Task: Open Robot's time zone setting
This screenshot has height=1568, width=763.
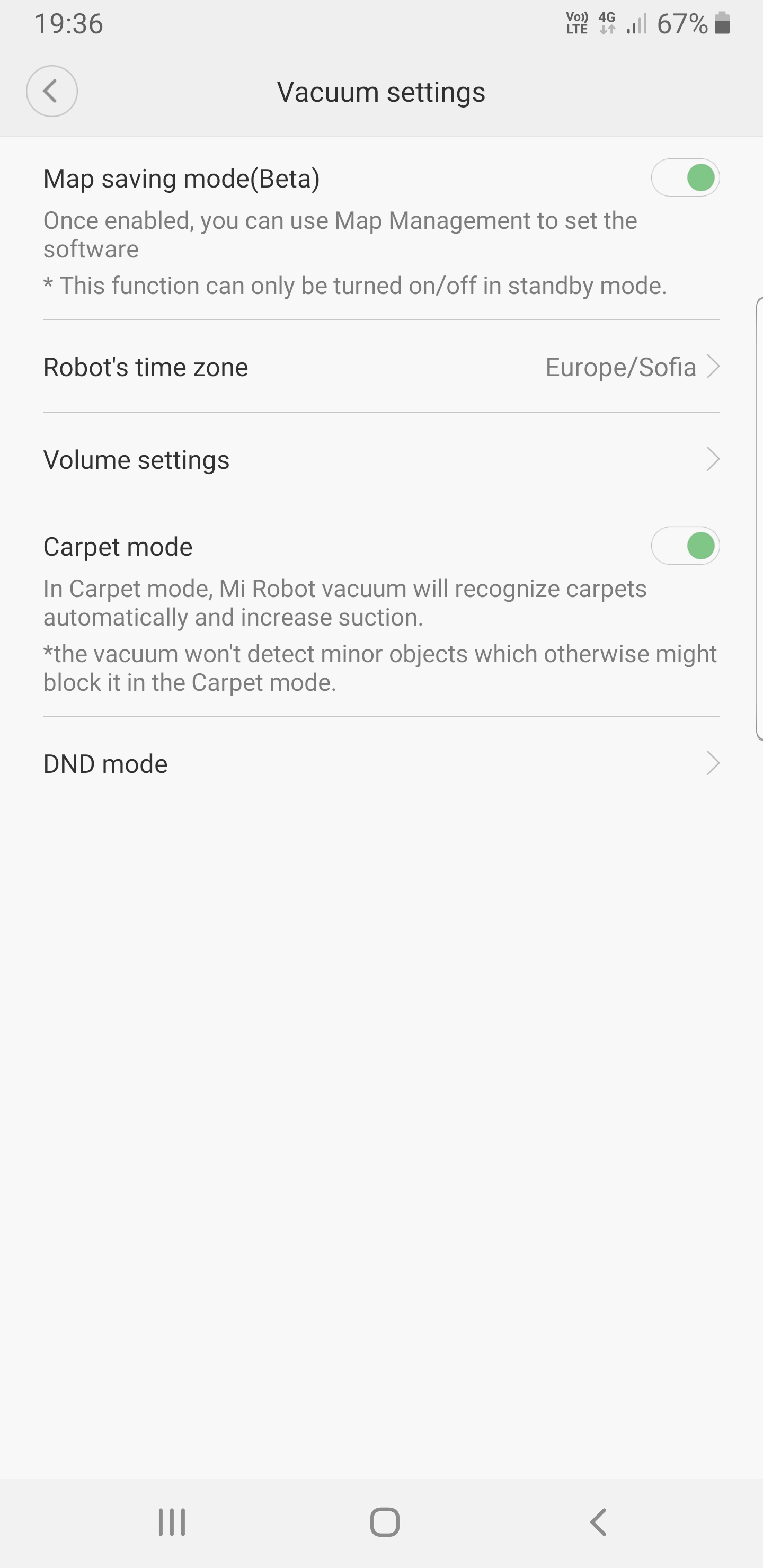Action: tap(381, 367)
